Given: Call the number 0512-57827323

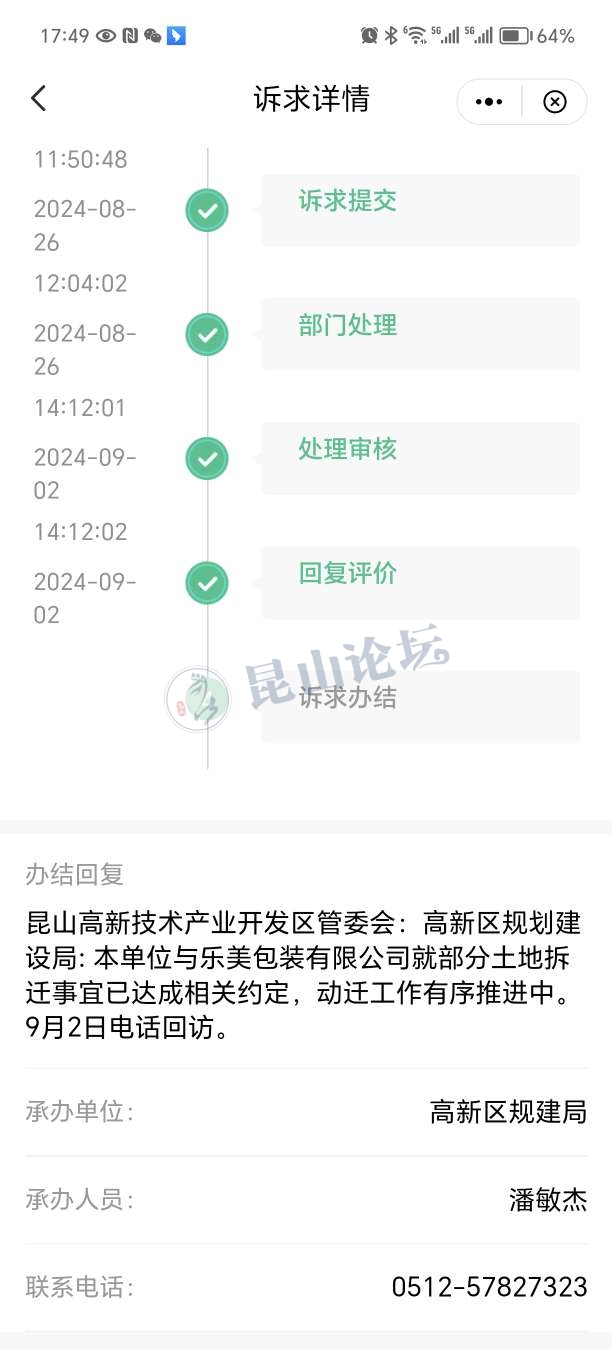Looking at the screenshot, I should pyautogui.click(x=489, y=1286).
